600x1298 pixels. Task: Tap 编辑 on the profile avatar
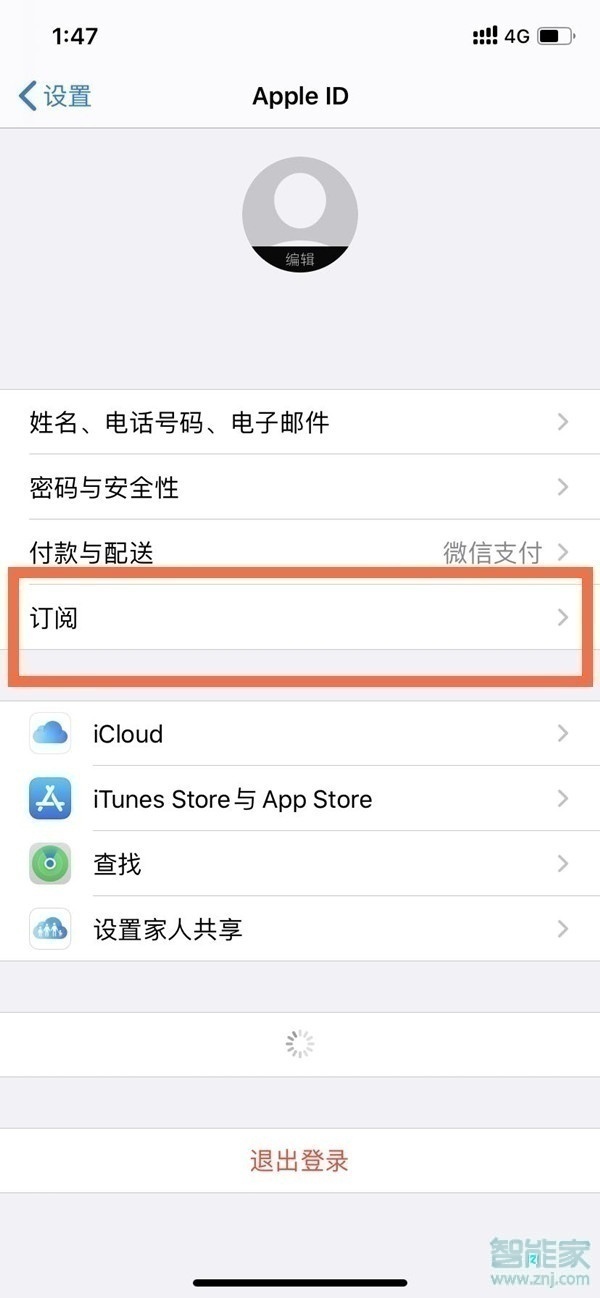pyautogui.click(x=300, y=258)
